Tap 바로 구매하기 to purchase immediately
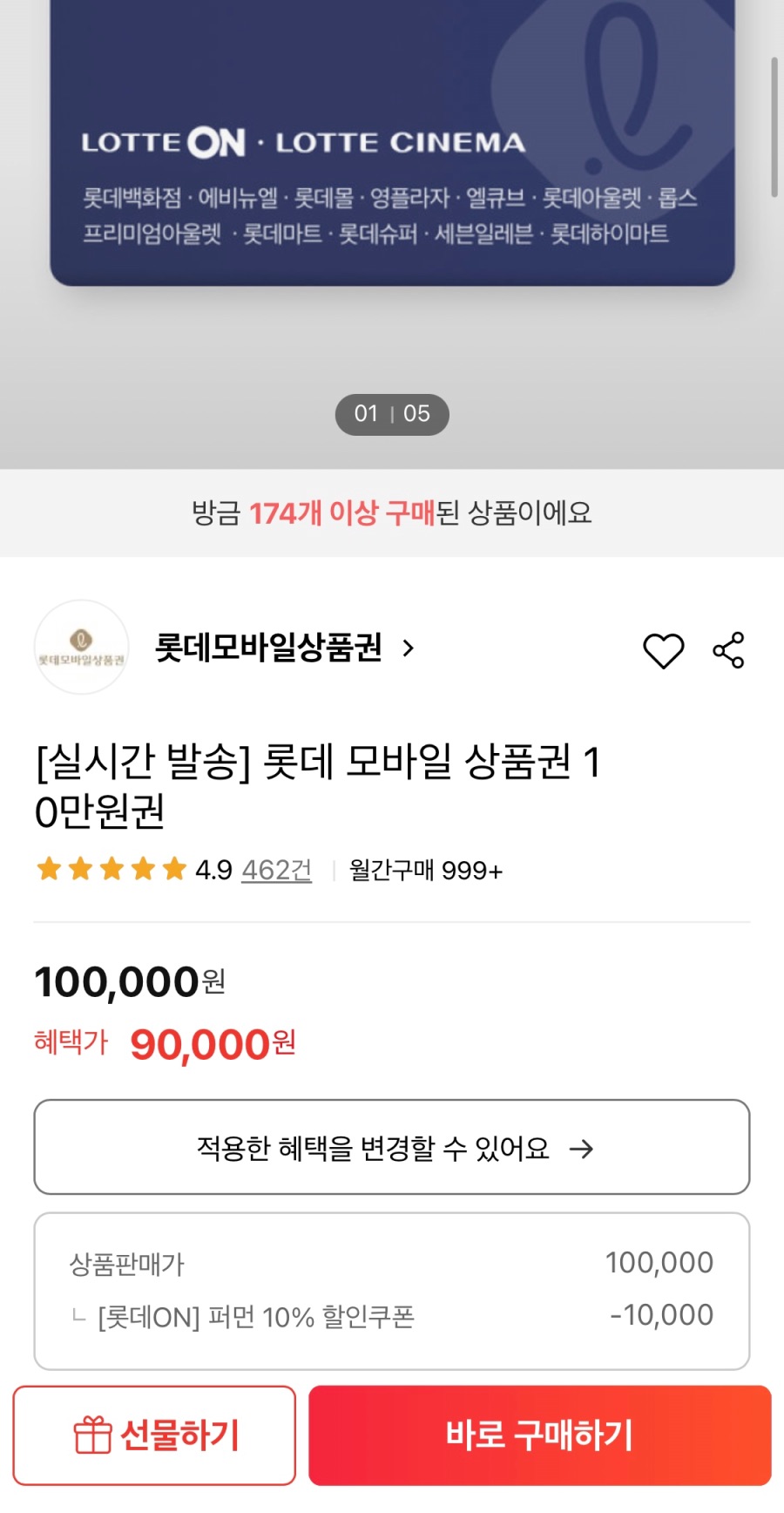The image size is (784, 1513). [542, 1434]
